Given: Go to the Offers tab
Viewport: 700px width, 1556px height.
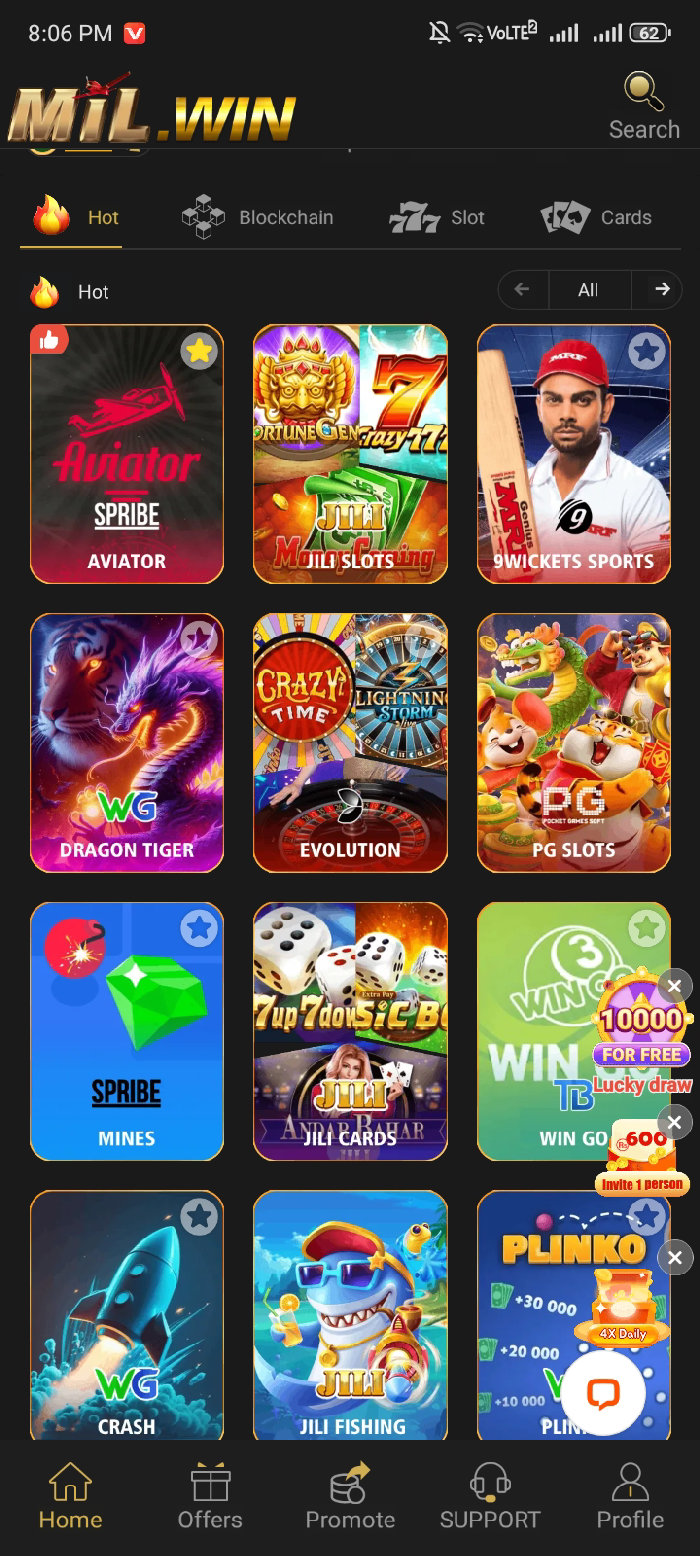Looking at the screenshot, I should 210,1496.
